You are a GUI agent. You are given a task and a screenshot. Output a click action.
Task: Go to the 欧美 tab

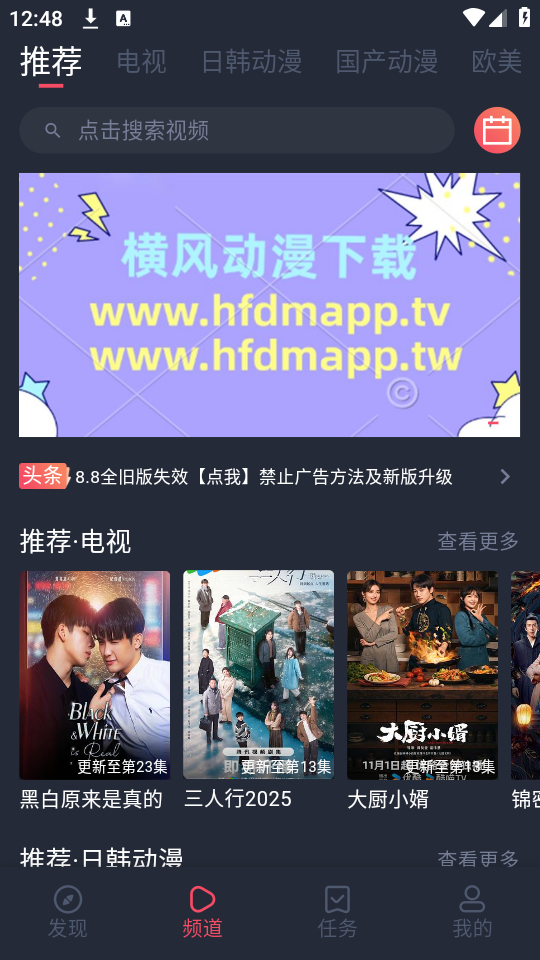point(497,61)
